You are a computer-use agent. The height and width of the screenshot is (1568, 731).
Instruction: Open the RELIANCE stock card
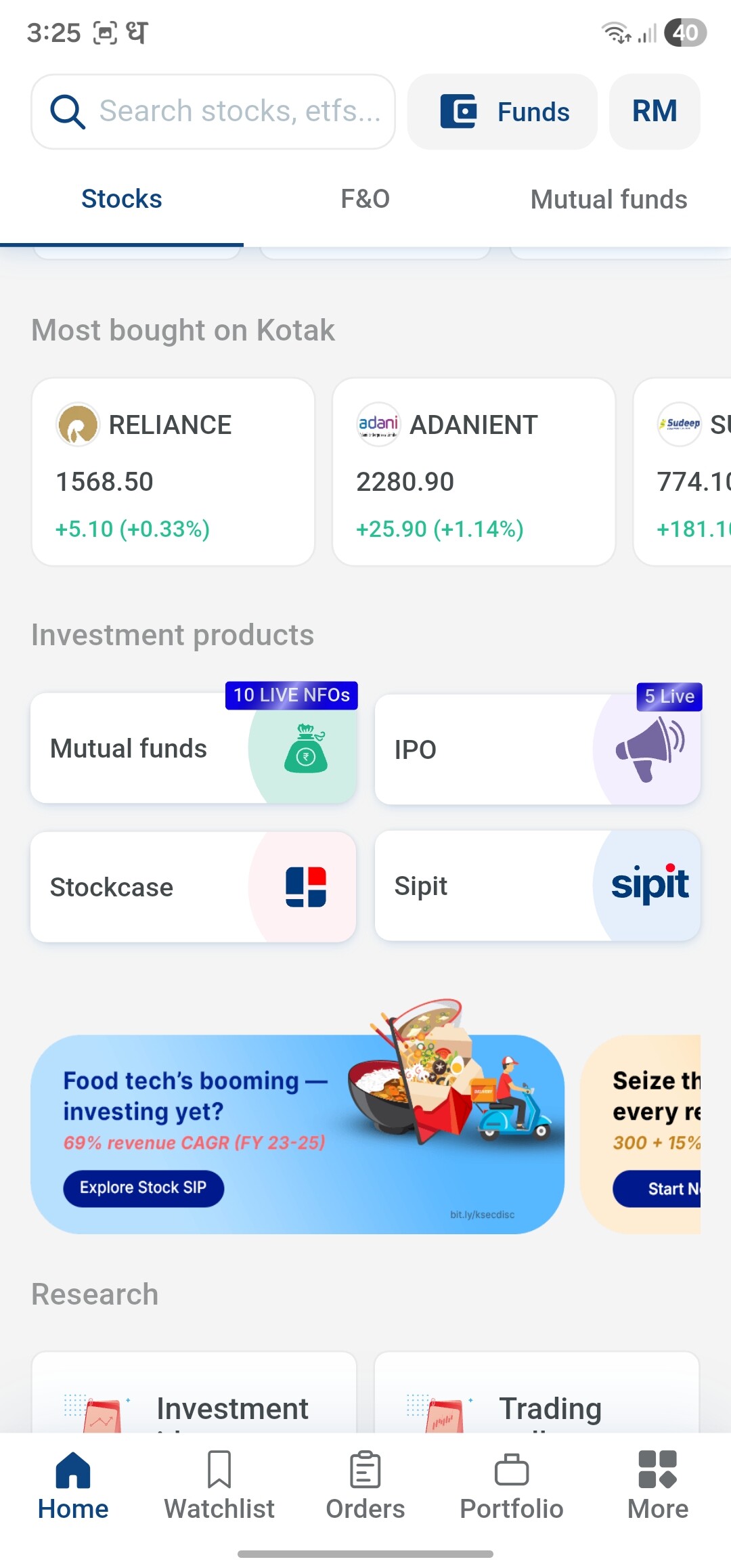pyautogui.click(x=173, y=472)
